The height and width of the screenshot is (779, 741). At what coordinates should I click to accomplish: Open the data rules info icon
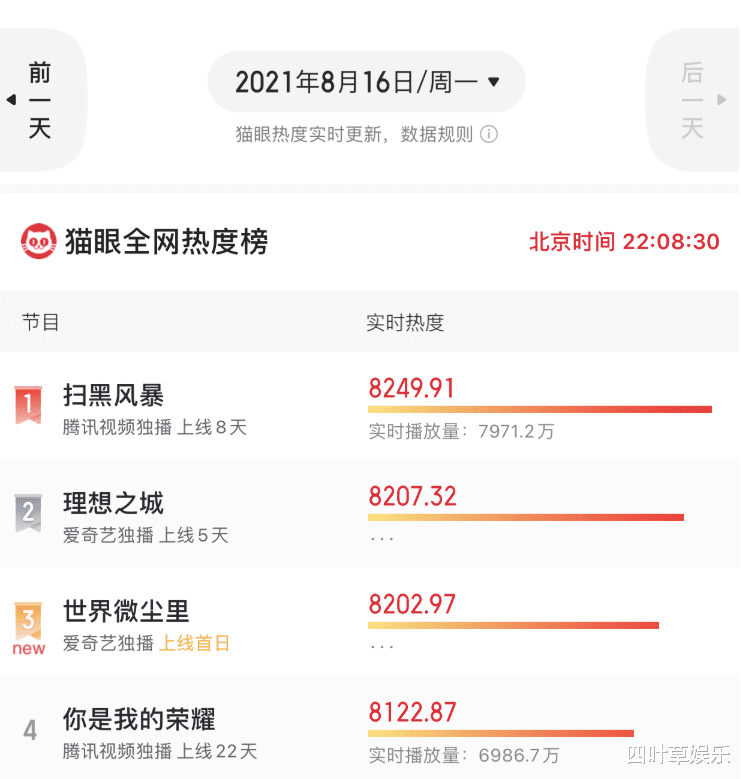pos(487,134)
